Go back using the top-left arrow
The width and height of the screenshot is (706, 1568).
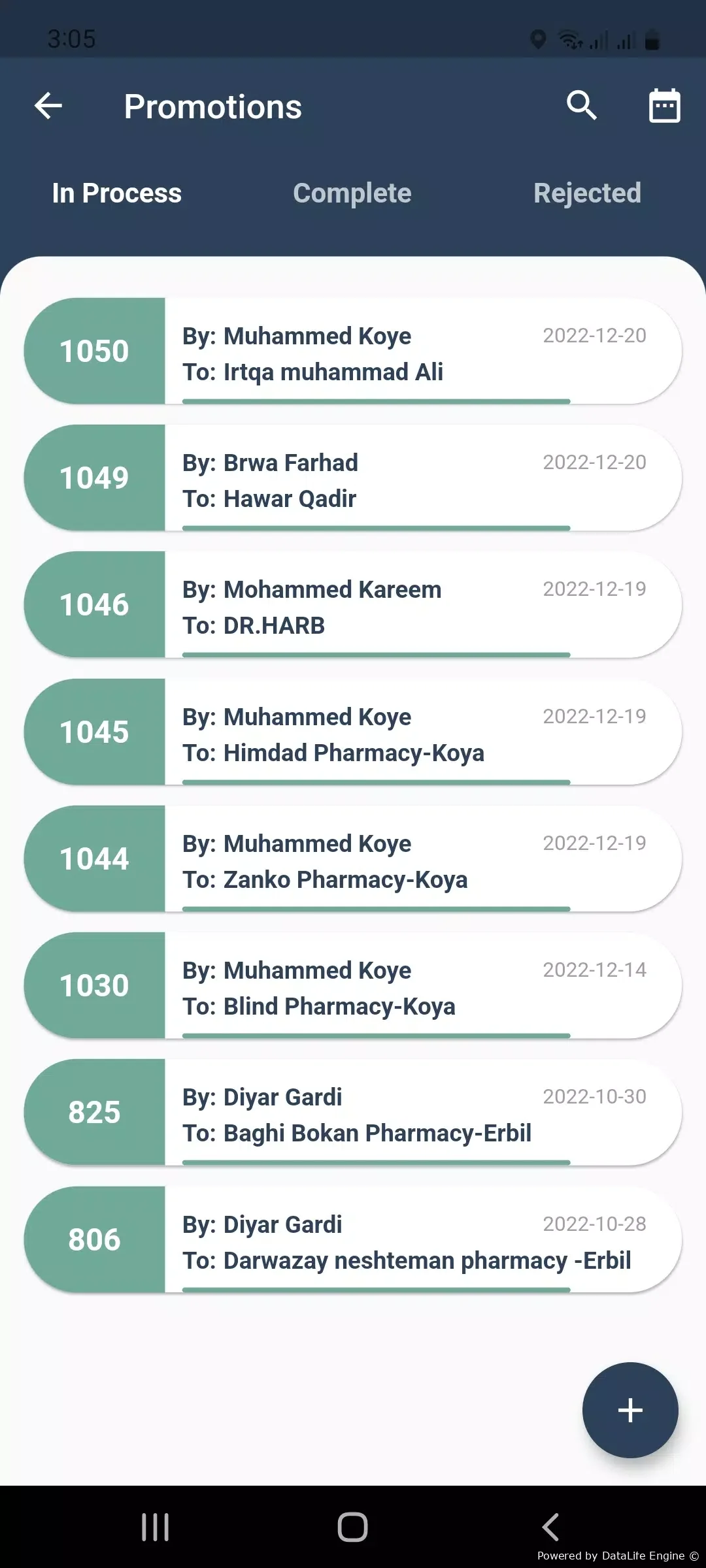pos(48,106)
